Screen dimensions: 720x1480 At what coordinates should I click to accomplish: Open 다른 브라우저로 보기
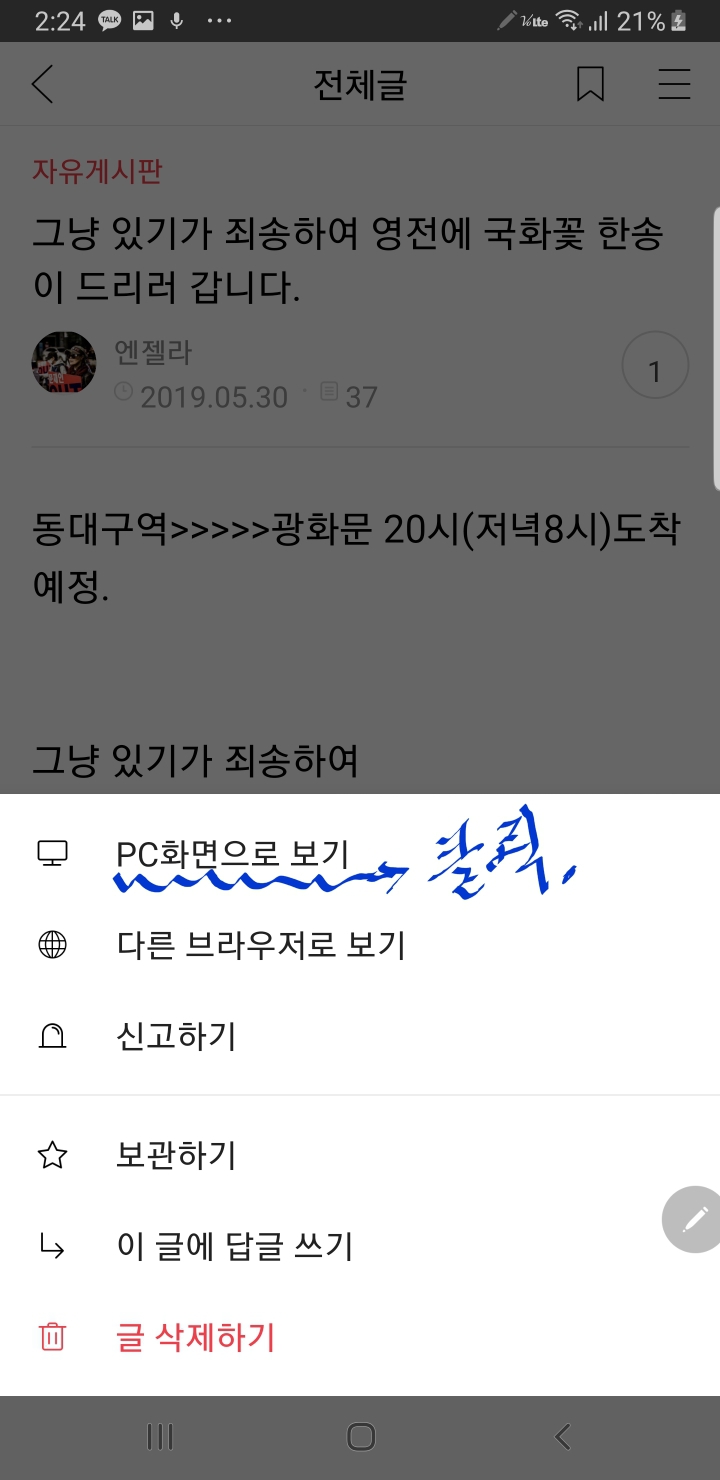pyautogui.click(x=260, y=945)
